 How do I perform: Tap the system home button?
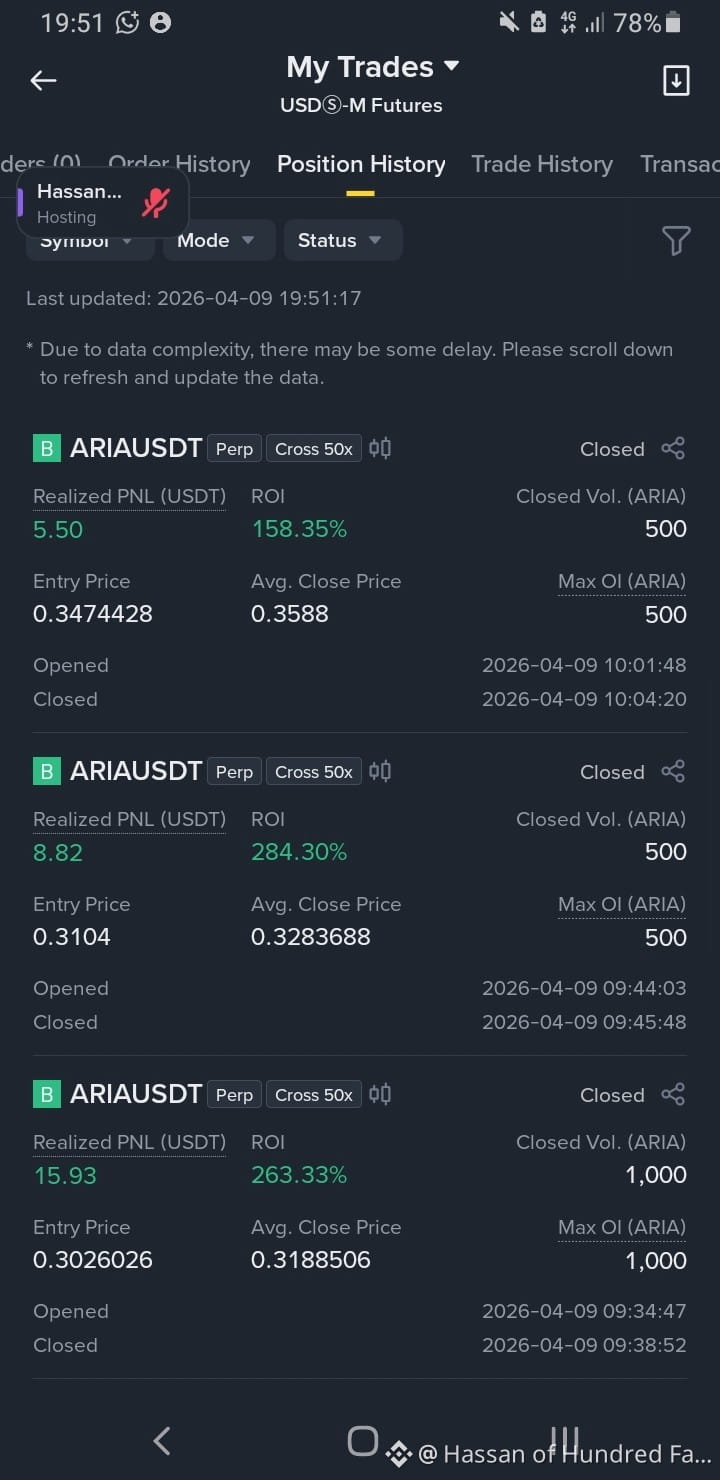363,1441
